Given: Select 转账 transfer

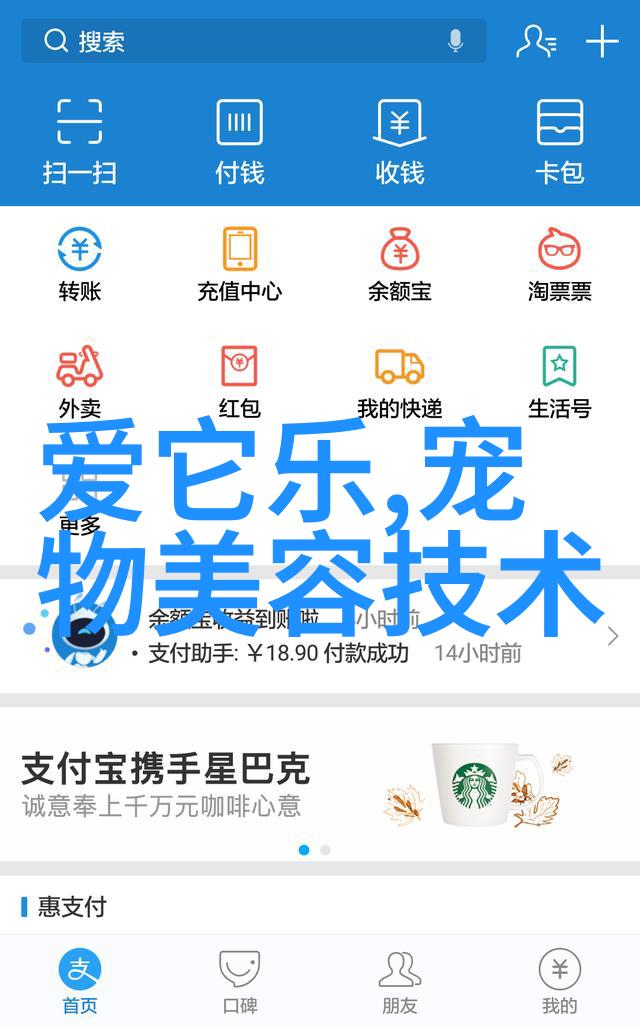Looking at the screenshot, I should point(80,264).
